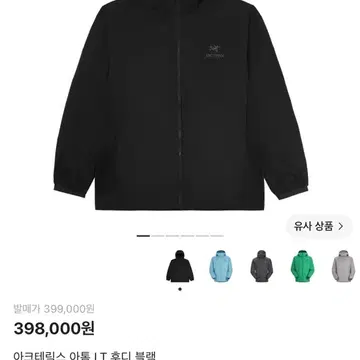The height and width of the screenshot is (360, 360).
Task: Open the main black jacket product image
Action: pos(180,105)
